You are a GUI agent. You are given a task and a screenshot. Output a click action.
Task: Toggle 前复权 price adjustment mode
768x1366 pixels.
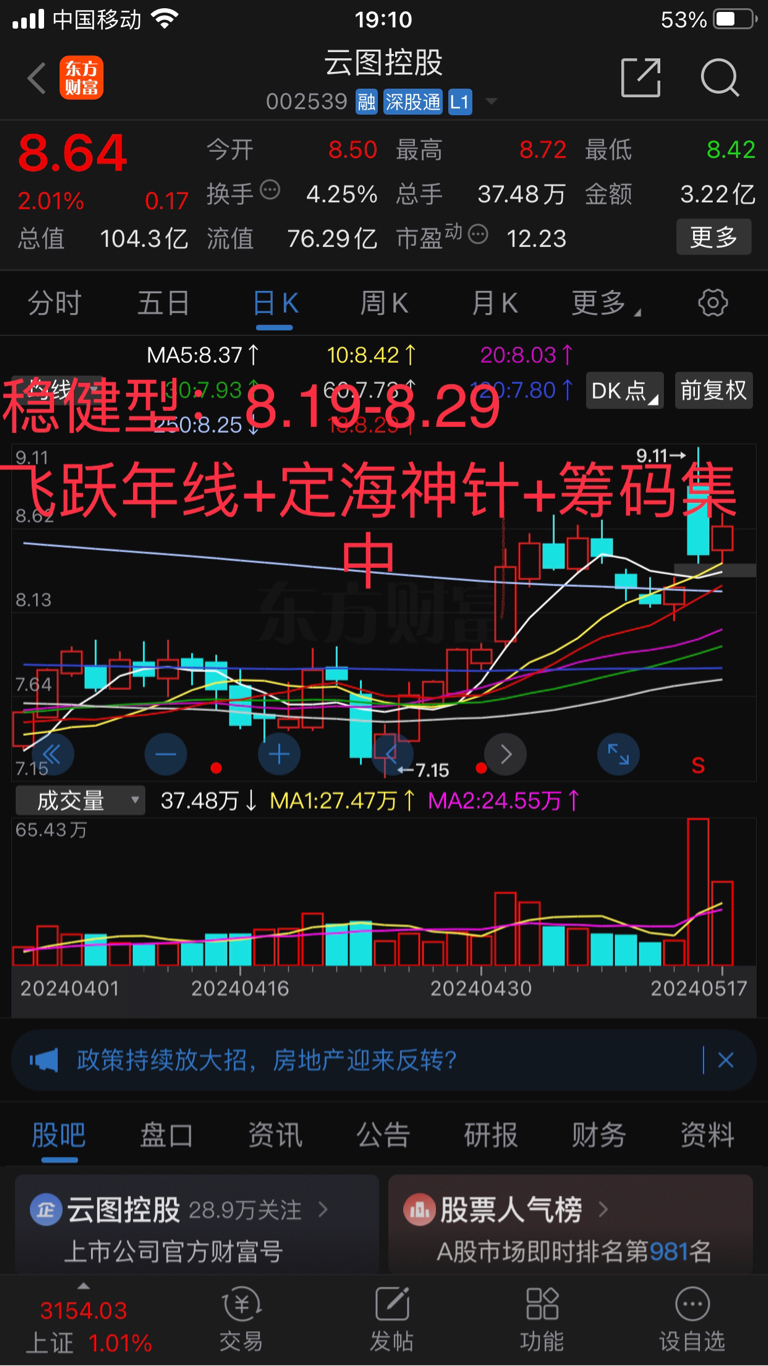[713, 390]
